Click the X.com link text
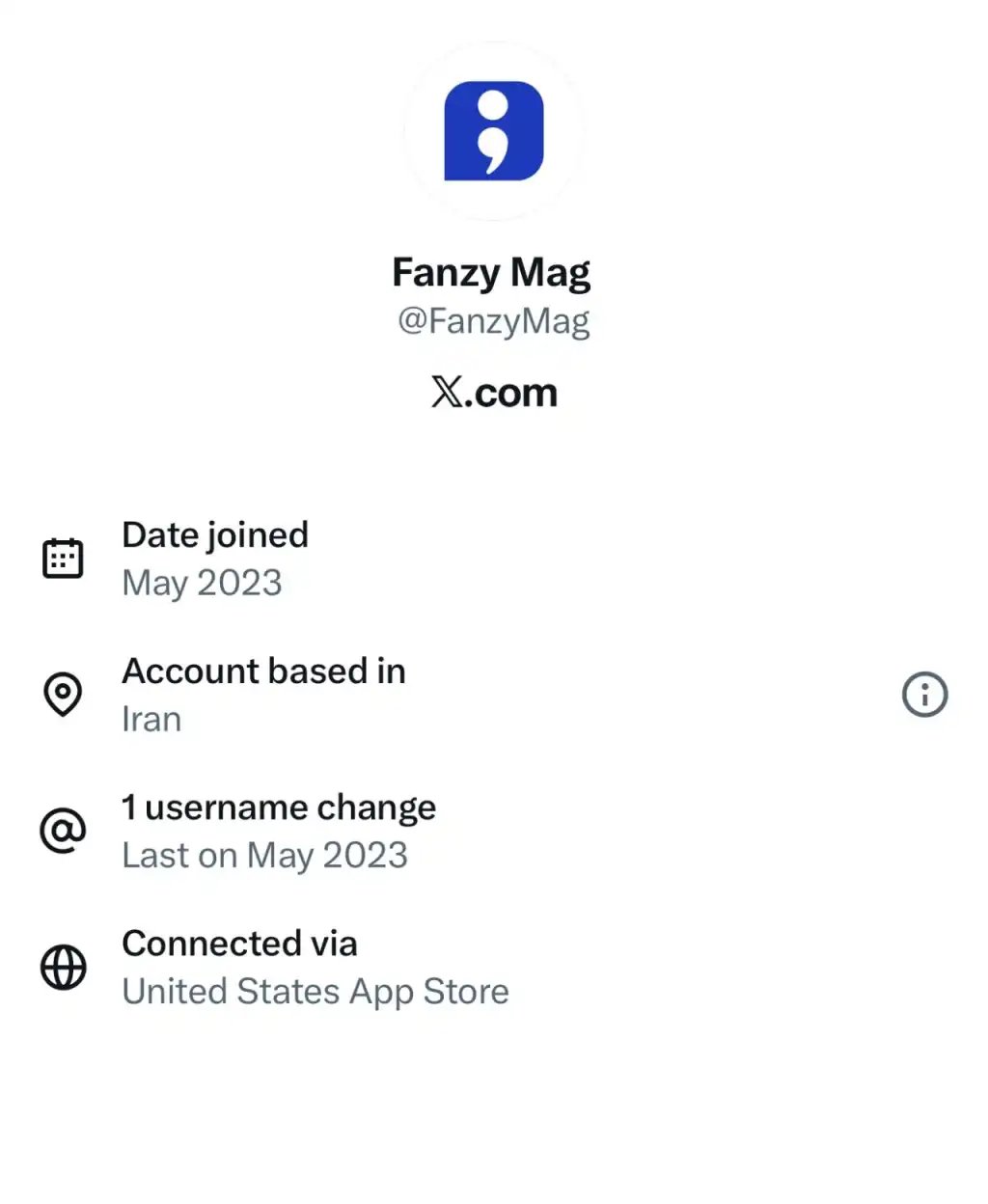Screen dimensions: 988x1204 click(494, 392)
